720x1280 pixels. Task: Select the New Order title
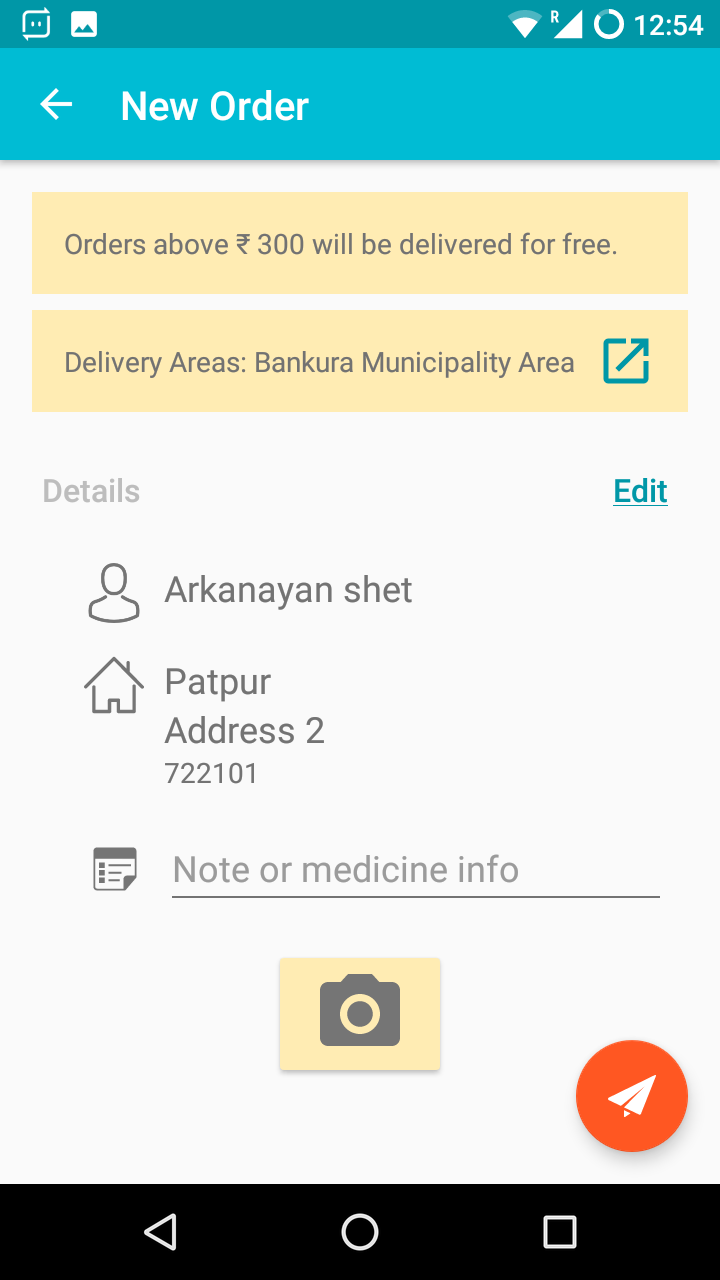point(213,104)
